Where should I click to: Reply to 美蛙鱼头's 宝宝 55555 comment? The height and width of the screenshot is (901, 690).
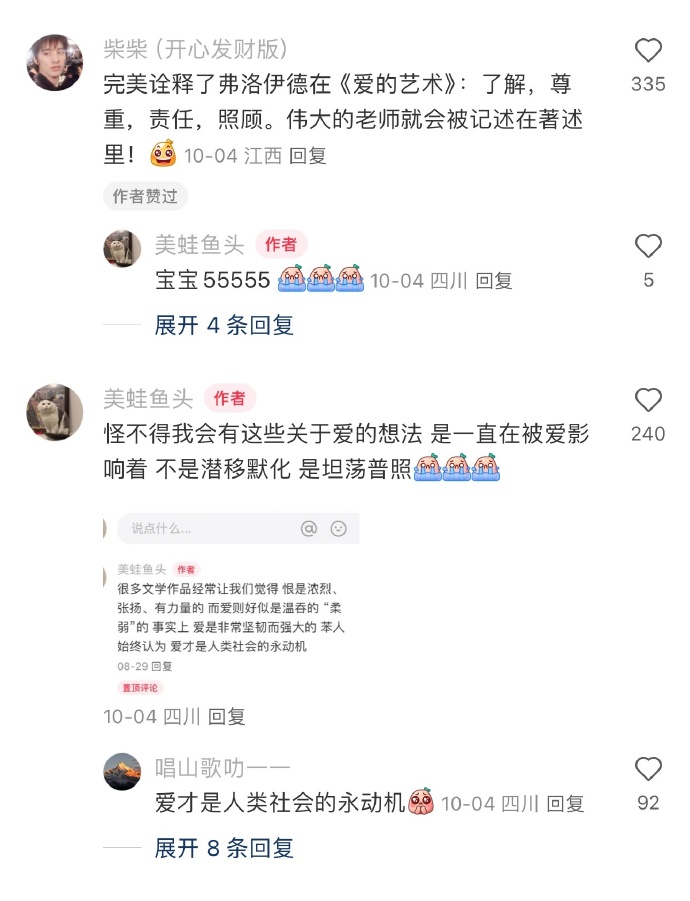[494, 281]
